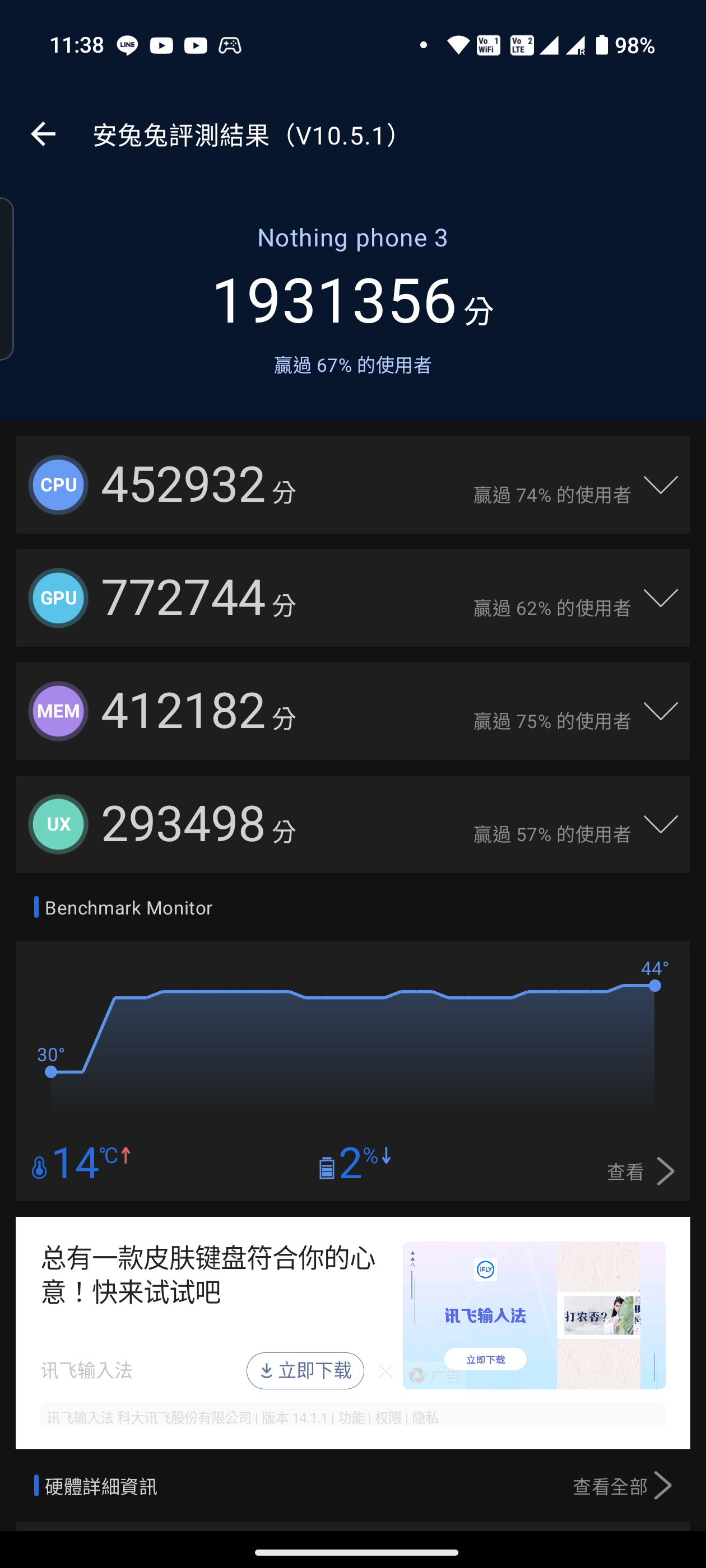The image size is (706, 1568).
Task: Open the 权限 link in the ad
Action: pos(388,1418)
